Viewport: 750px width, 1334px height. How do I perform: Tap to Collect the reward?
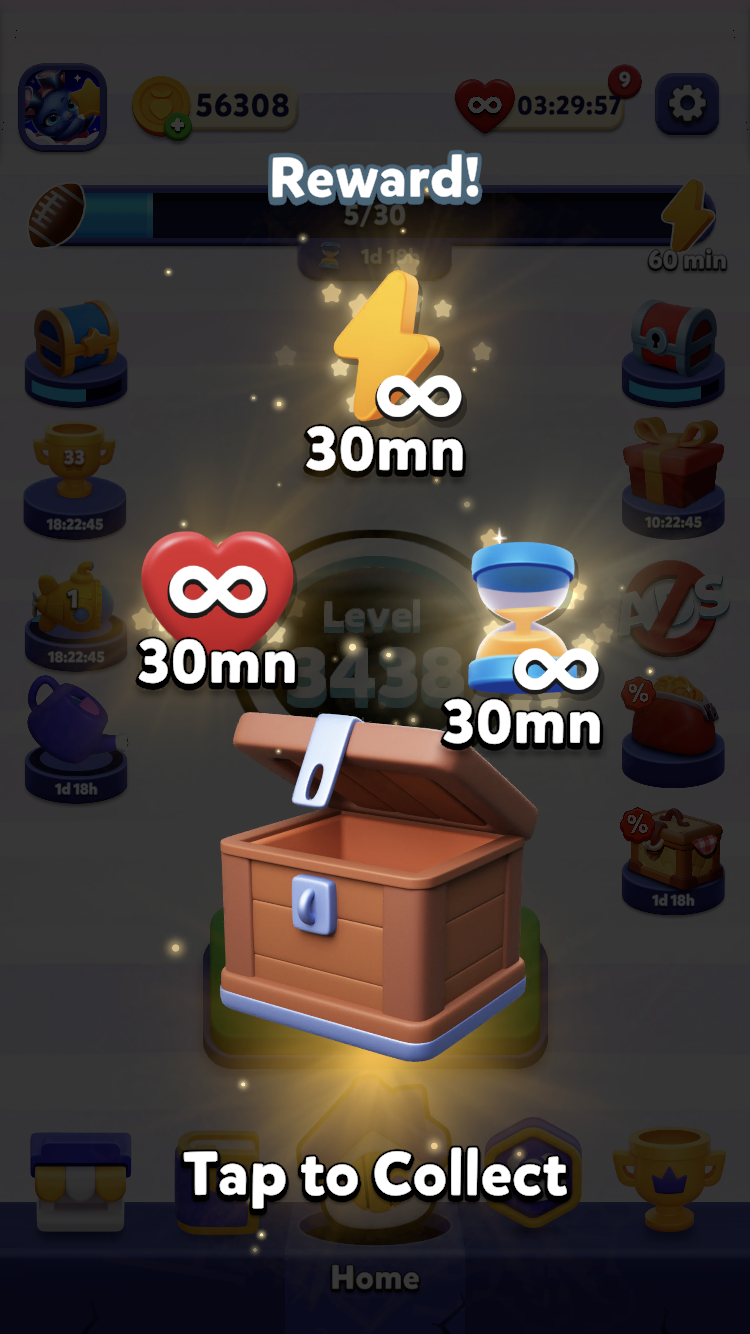click(x=376, y=1176)
